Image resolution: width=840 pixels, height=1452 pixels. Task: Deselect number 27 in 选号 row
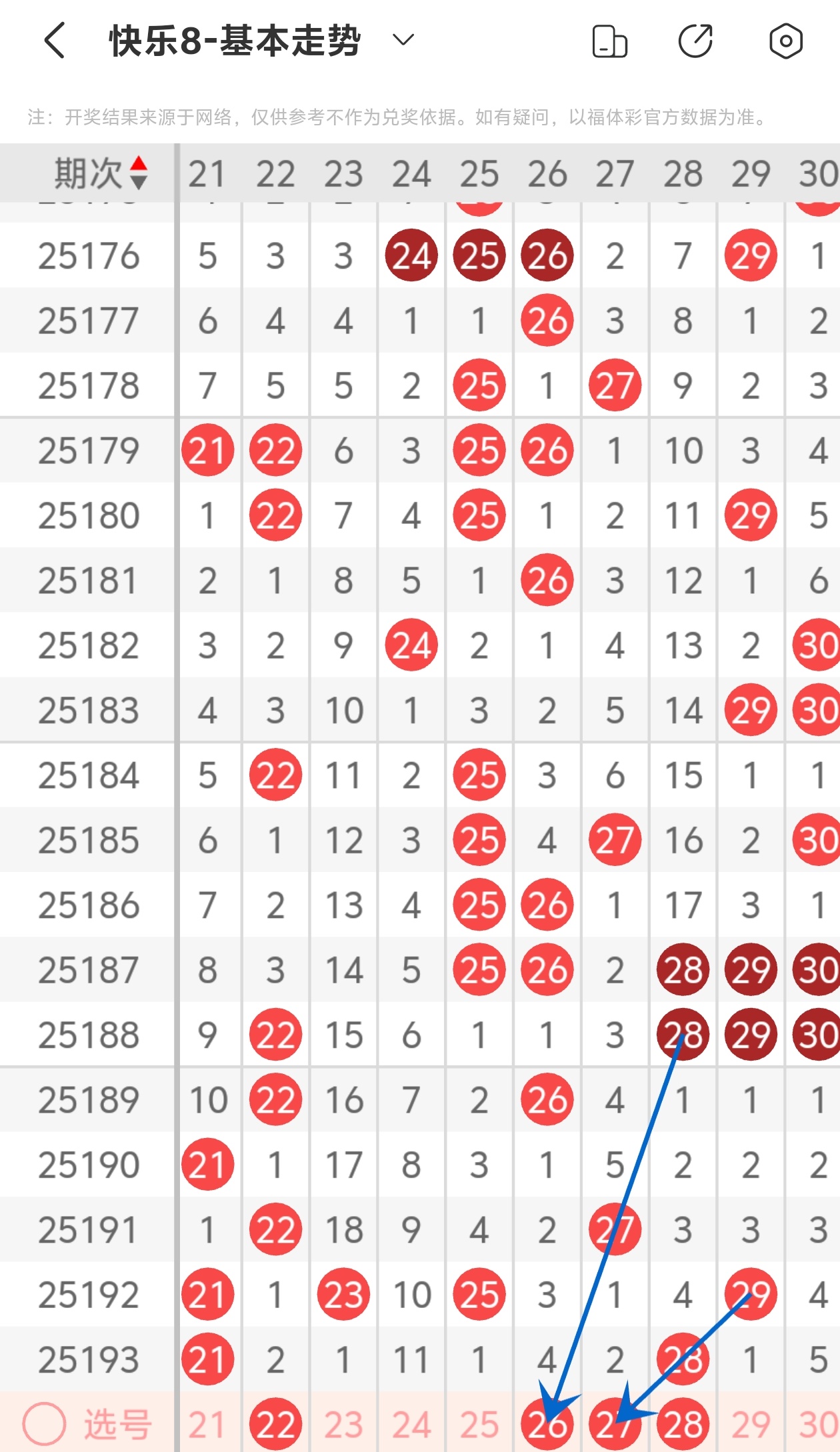point(615,1425)
